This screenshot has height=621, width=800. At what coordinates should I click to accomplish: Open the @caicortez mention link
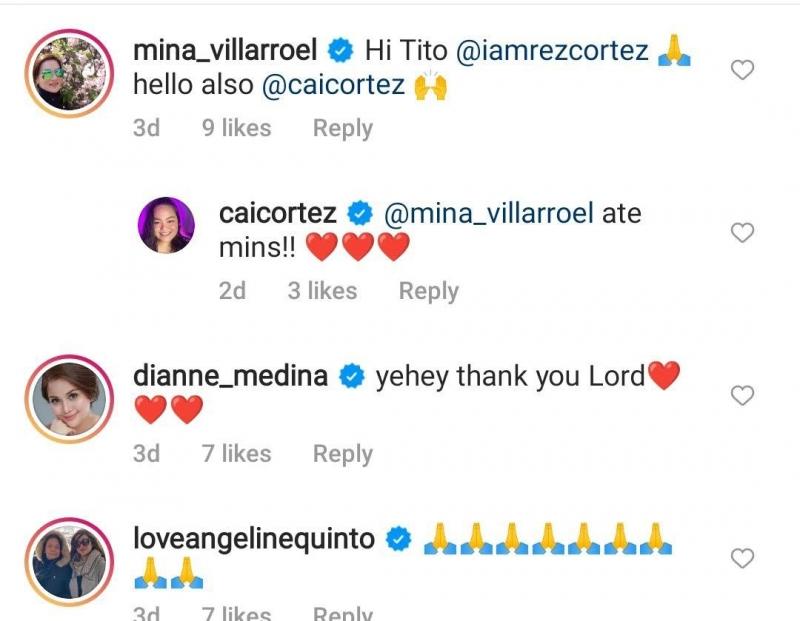[332, 86]
